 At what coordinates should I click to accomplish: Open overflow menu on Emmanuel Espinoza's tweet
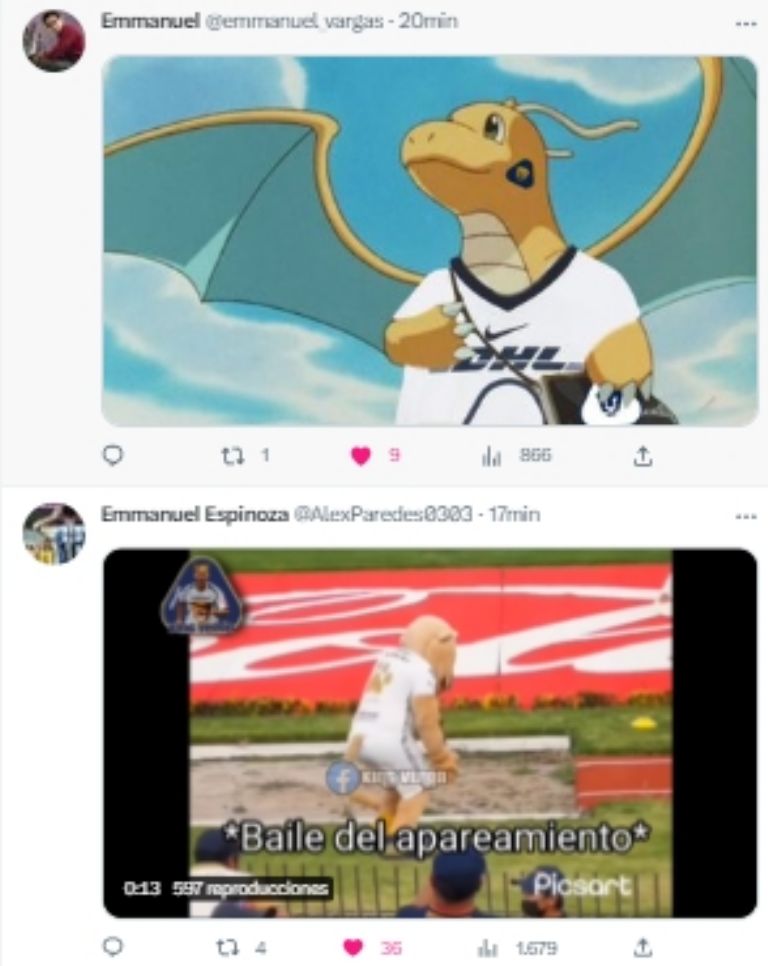click(746, 516)
